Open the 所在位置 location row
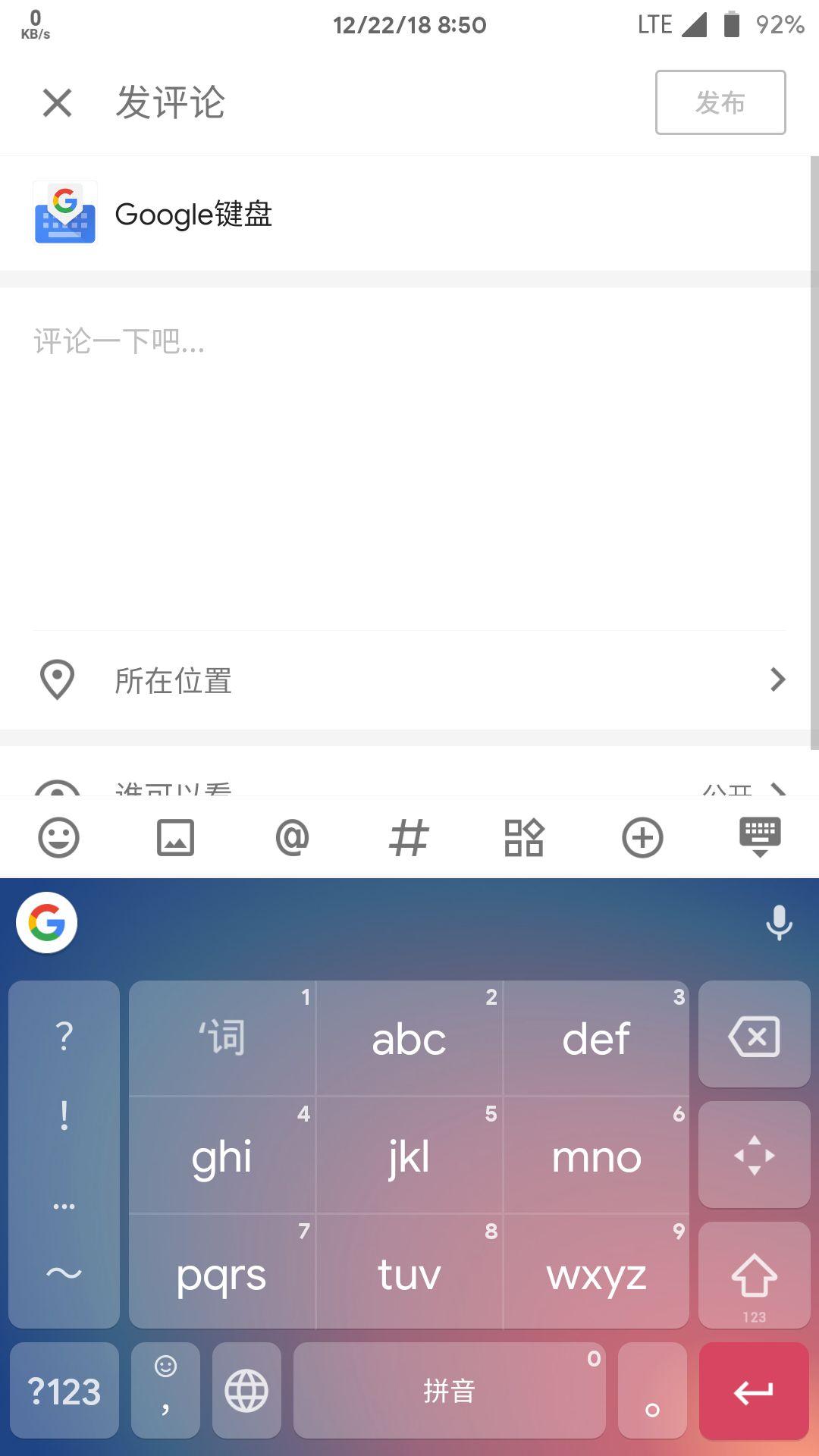 409,680
